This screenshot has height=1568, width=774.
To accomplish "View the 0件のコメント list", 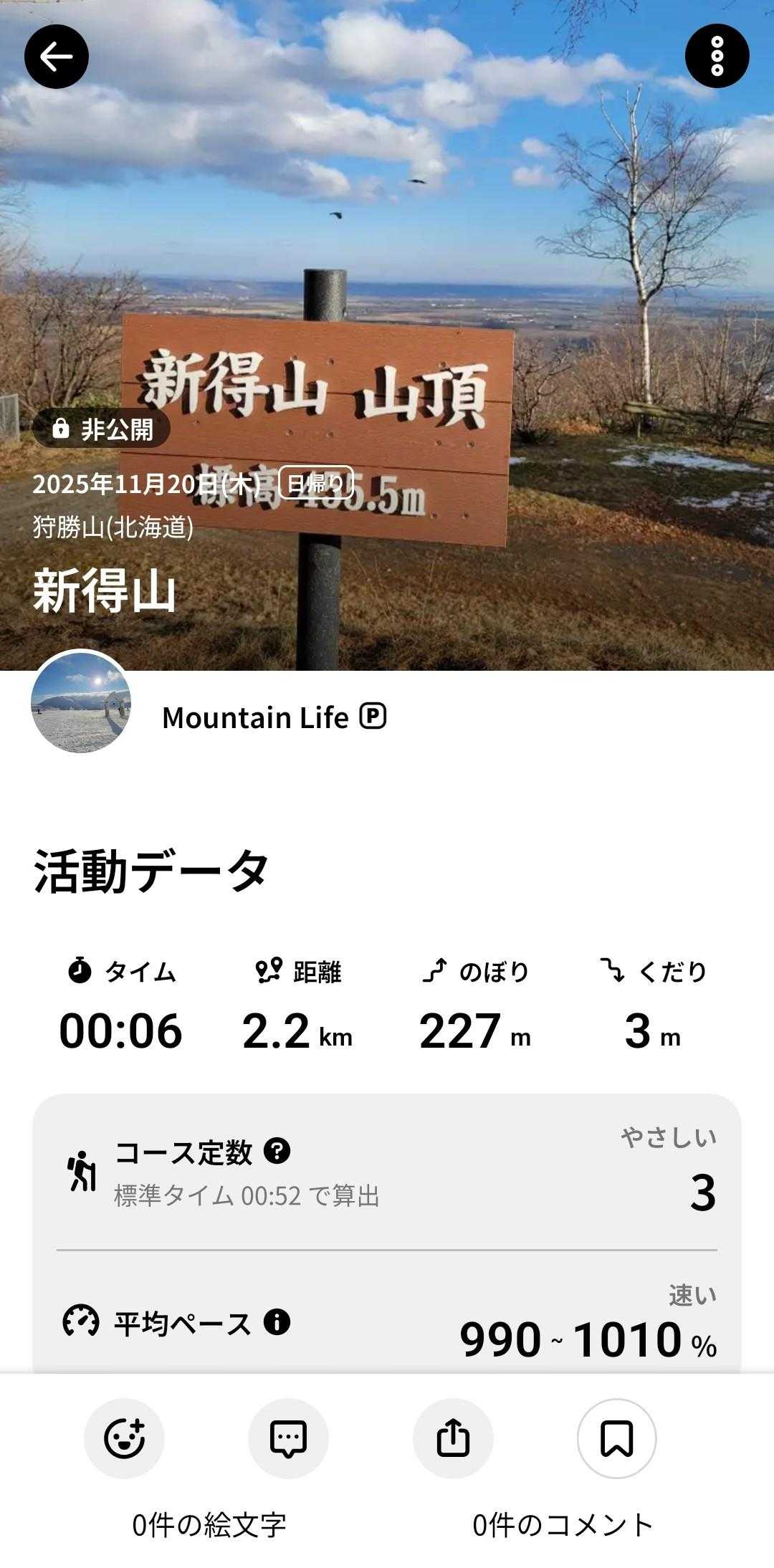I will (563, 1525).
